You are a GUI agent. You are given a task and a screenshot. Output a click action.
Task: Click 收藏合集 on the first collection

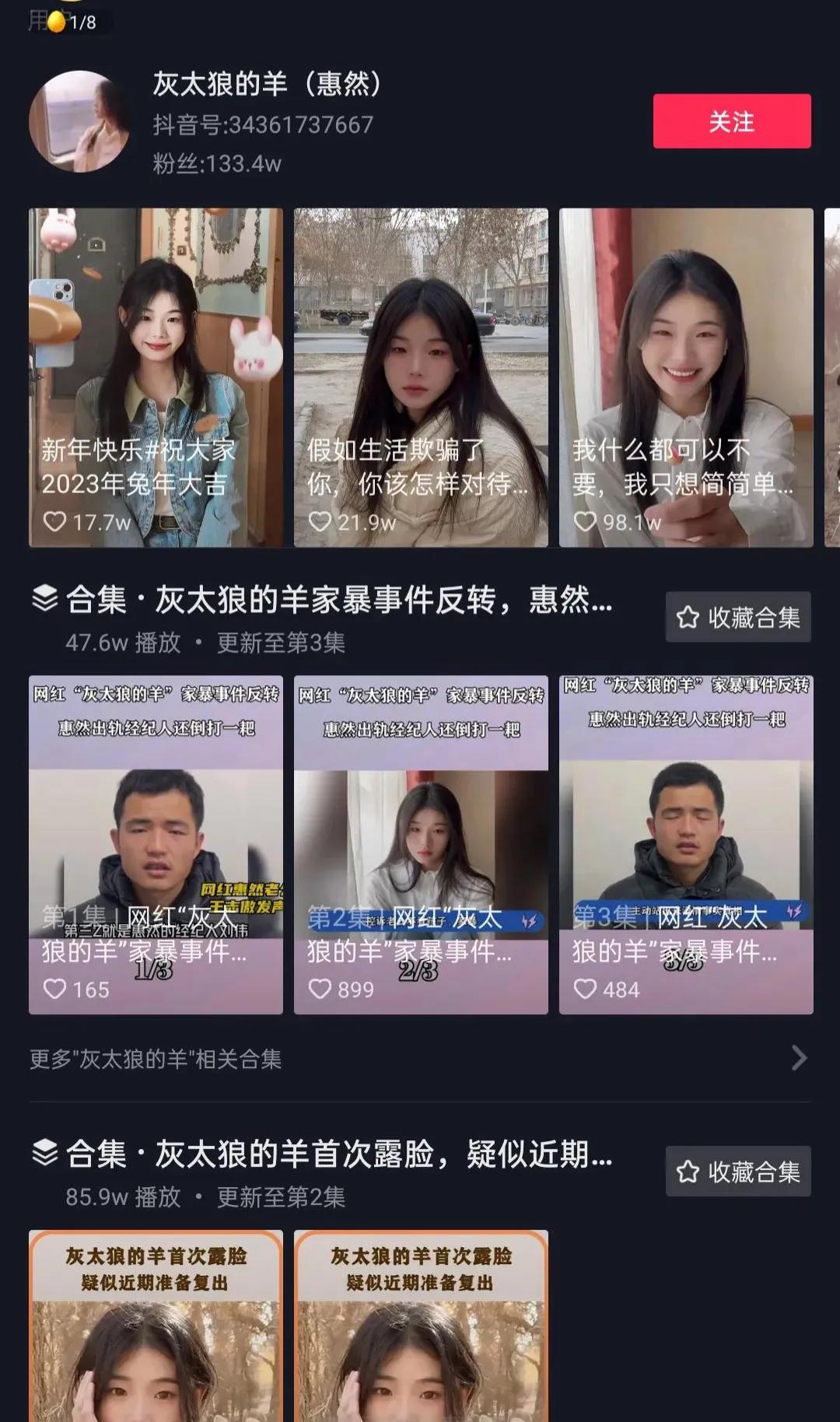[737, 618]
